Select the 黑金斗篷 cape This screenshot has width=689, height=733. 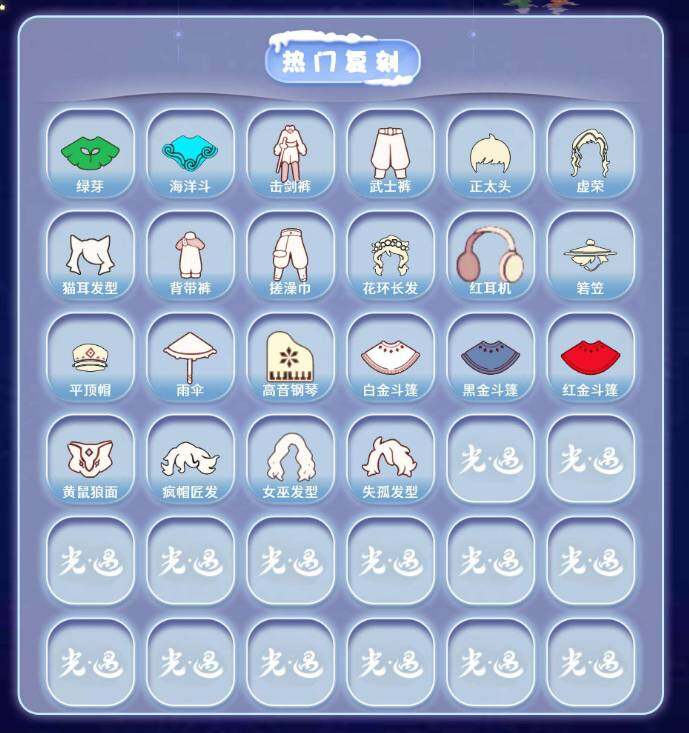coord(490,358)
